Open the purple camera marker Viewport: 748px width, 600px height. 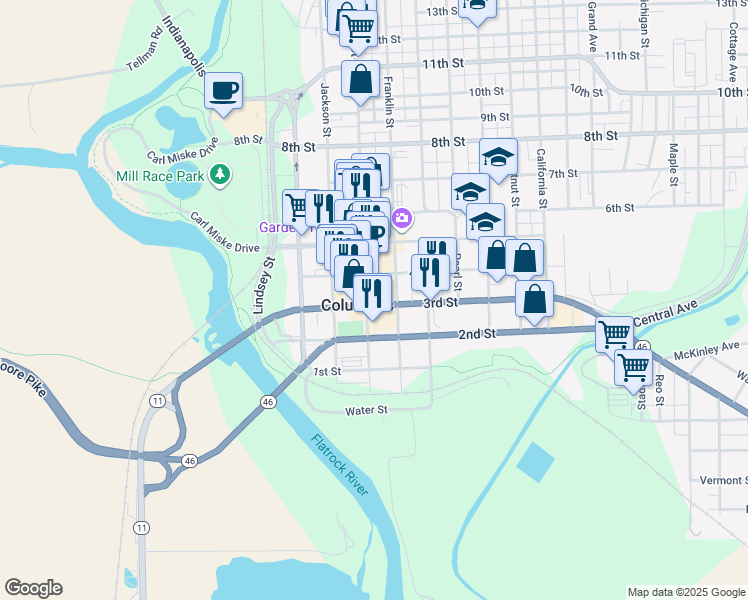[402, 219]
